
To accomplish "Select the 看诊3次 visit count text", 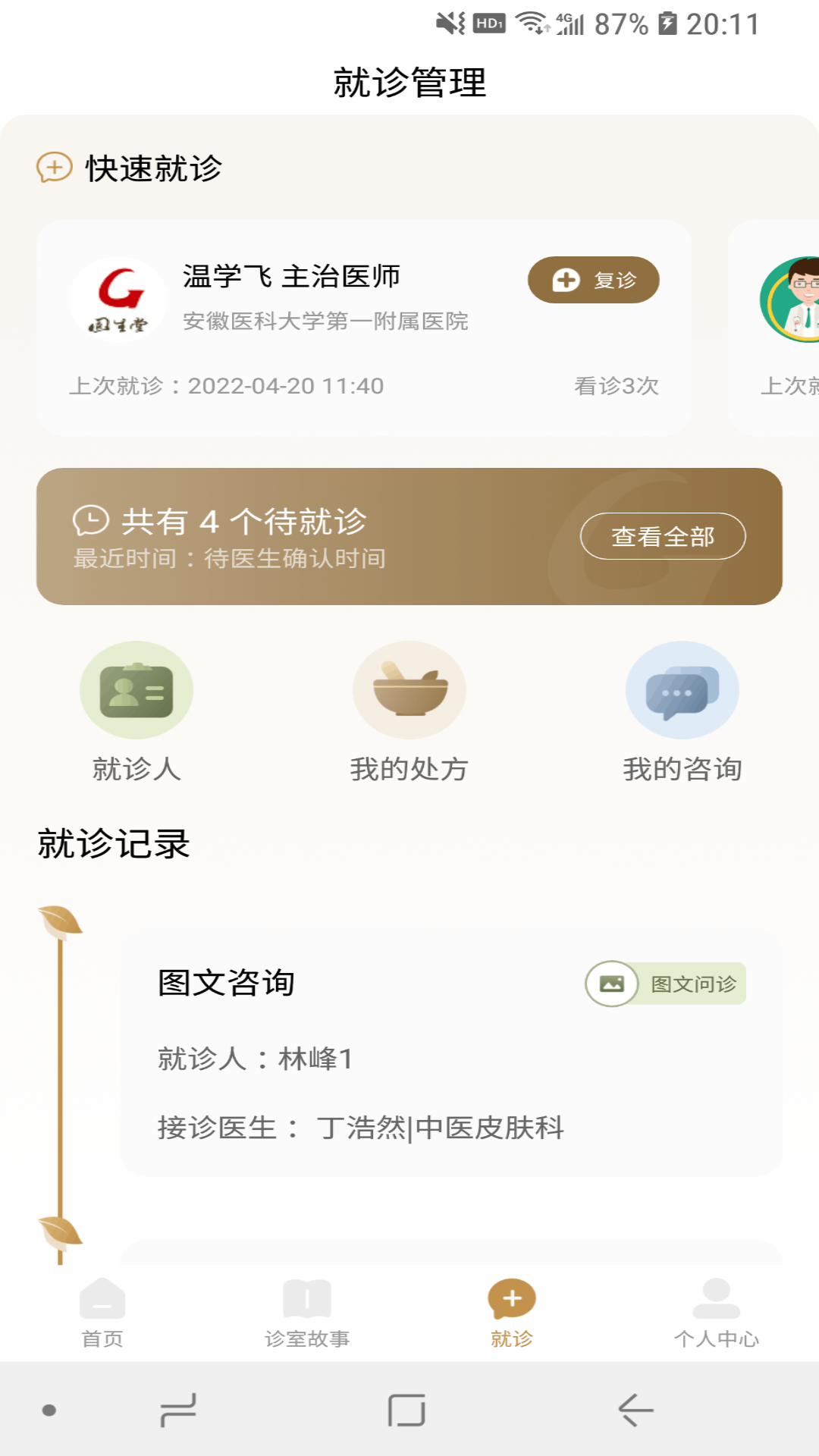I will [x=615, y=387].
